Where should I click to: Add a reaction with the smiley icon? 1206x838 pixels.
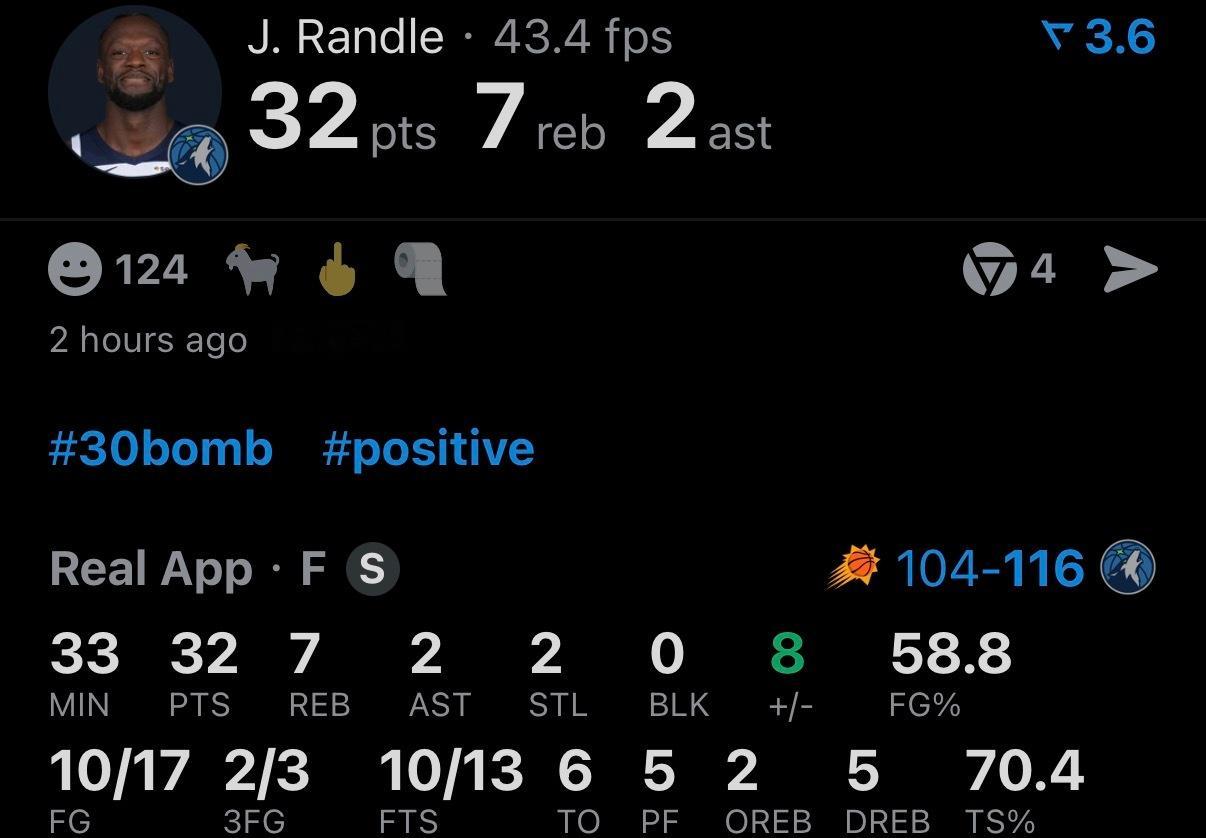click(75, 270)
